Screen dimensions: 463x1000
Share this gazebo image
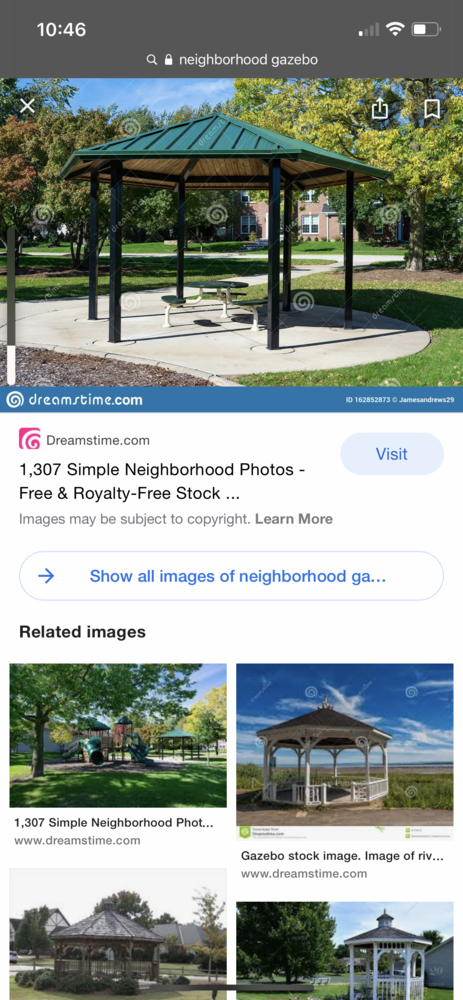(x=379, y=108)
